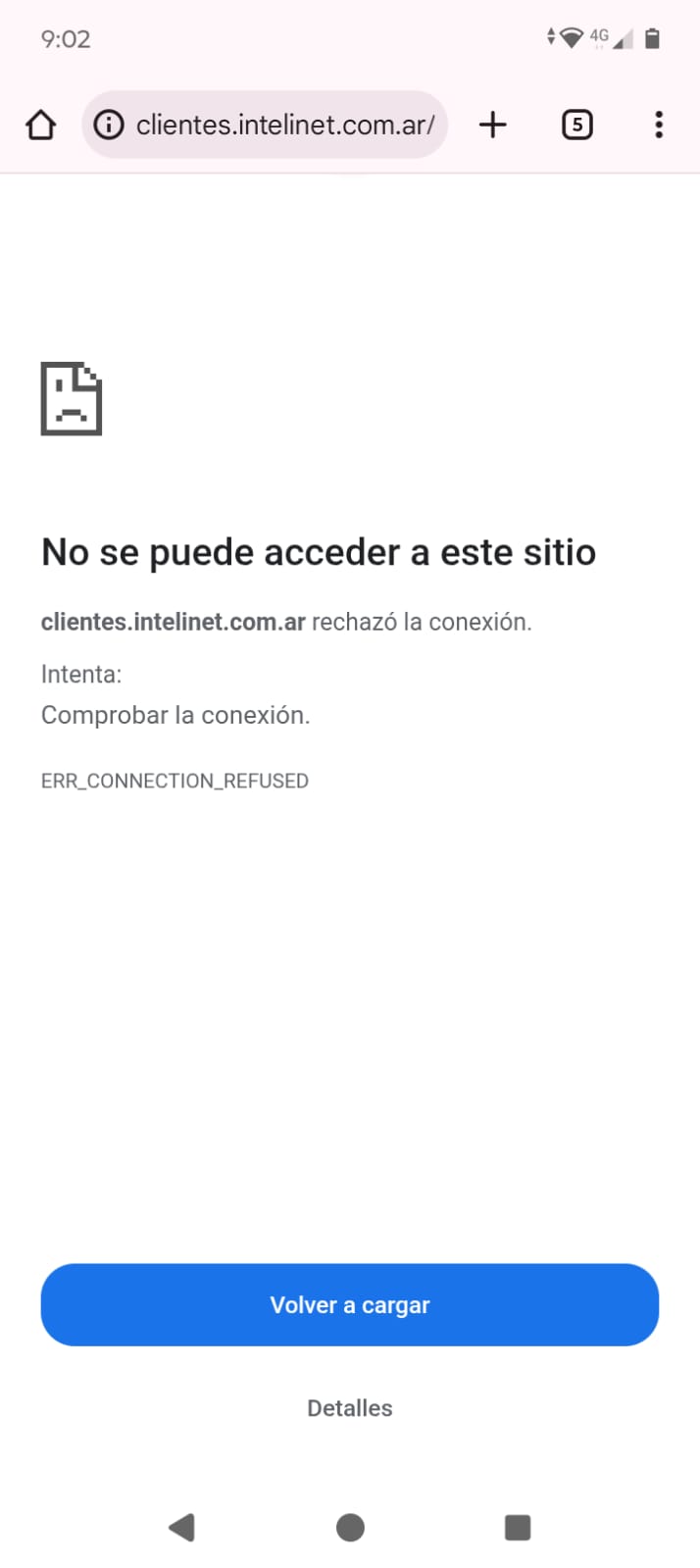View site information for clientes.intelinet.com.ar
Viewport: 700px width, 1568px height.
tap(109, 126)
